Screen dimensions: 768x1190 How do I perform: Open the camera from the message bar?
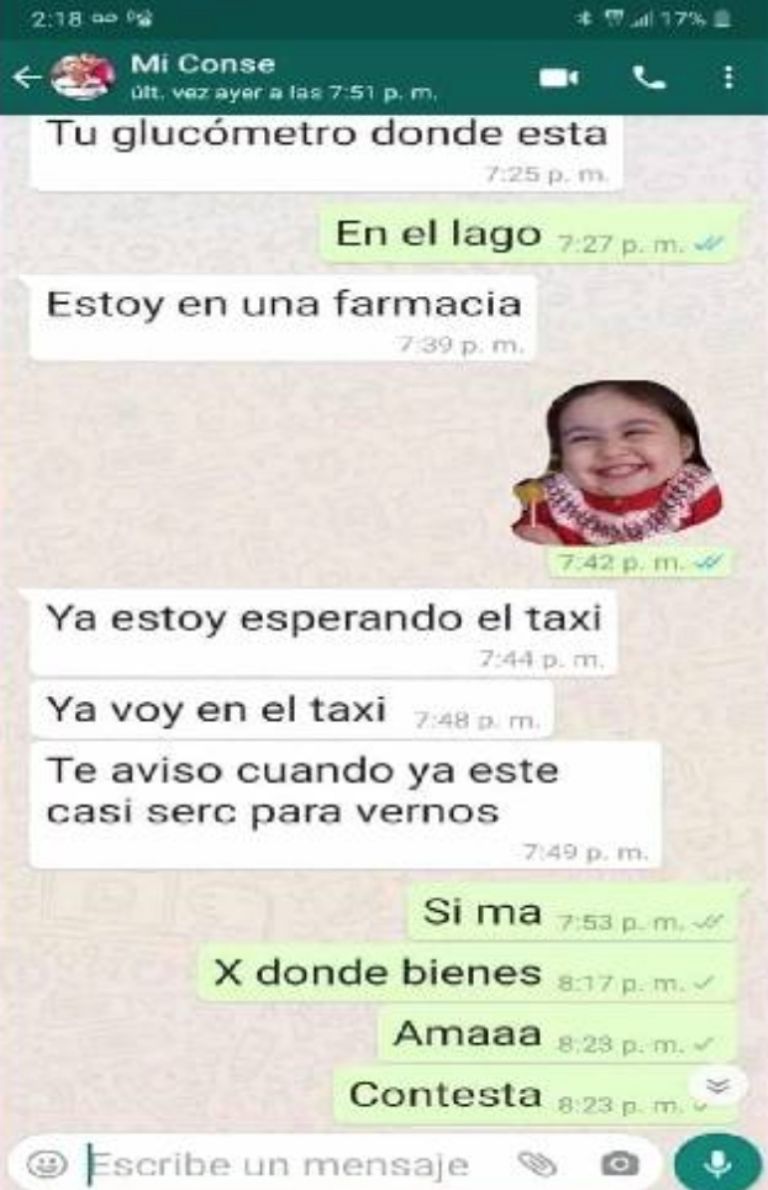619,1163
